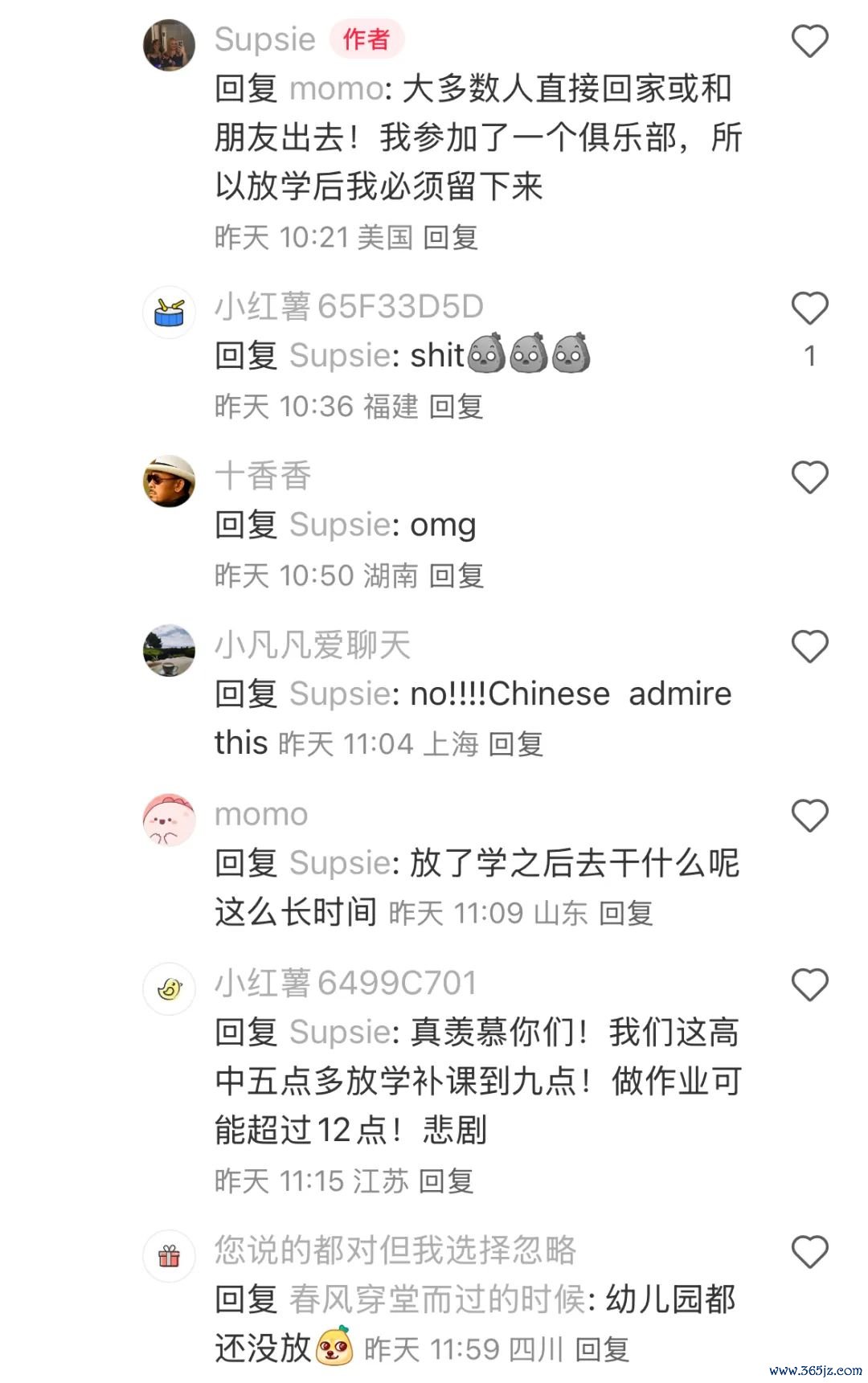Reply to 小红薯65F33D5D from 福建
The width and height of the screenshot is (868, 1383).
[456, 407]
